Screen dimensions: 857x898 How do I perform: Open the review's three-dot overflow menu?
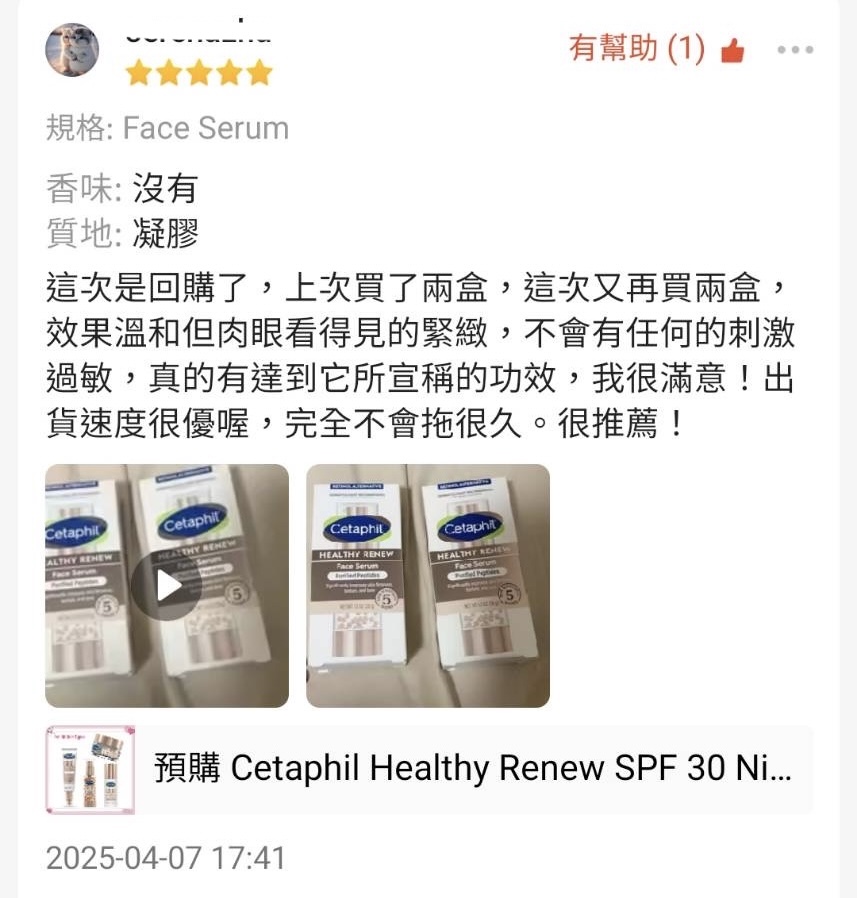(x=795, y=49)
